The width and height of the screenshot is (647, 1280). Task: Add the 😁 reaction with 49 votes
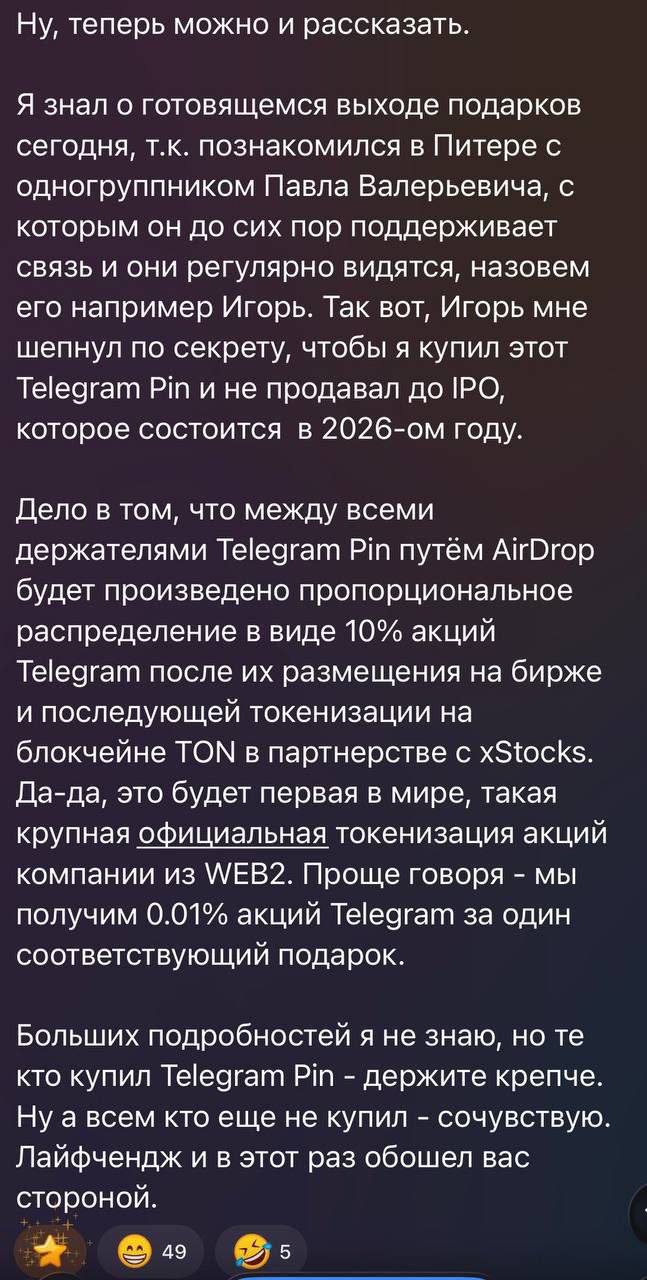click(x=153, y=1251)
